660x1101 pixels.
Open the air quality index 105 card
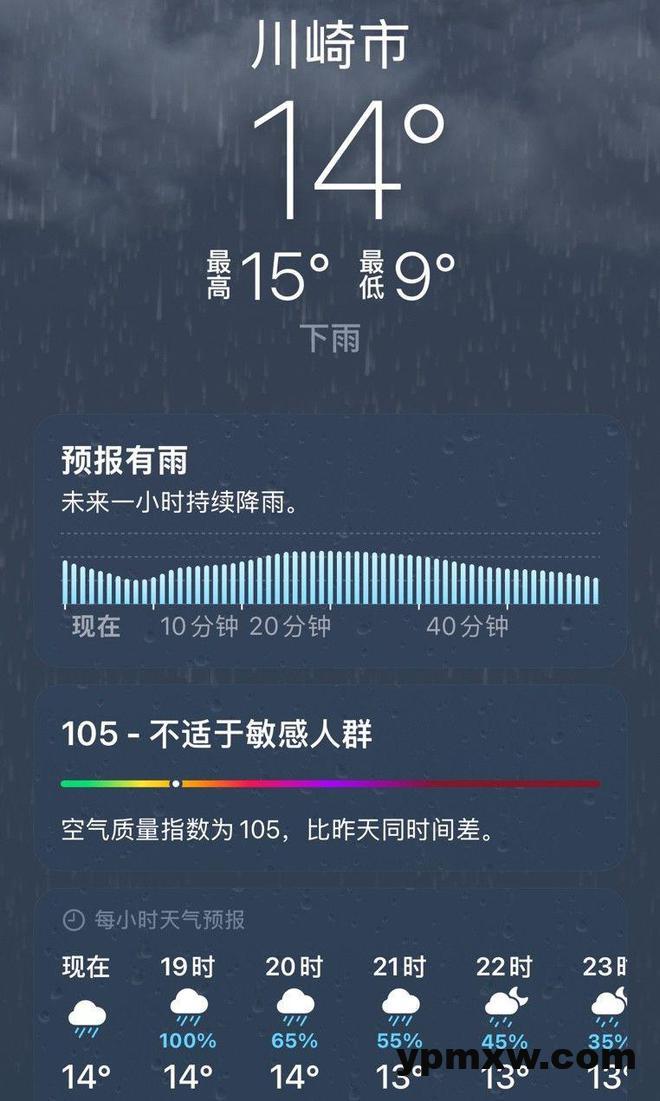click(x=330, y=778)
